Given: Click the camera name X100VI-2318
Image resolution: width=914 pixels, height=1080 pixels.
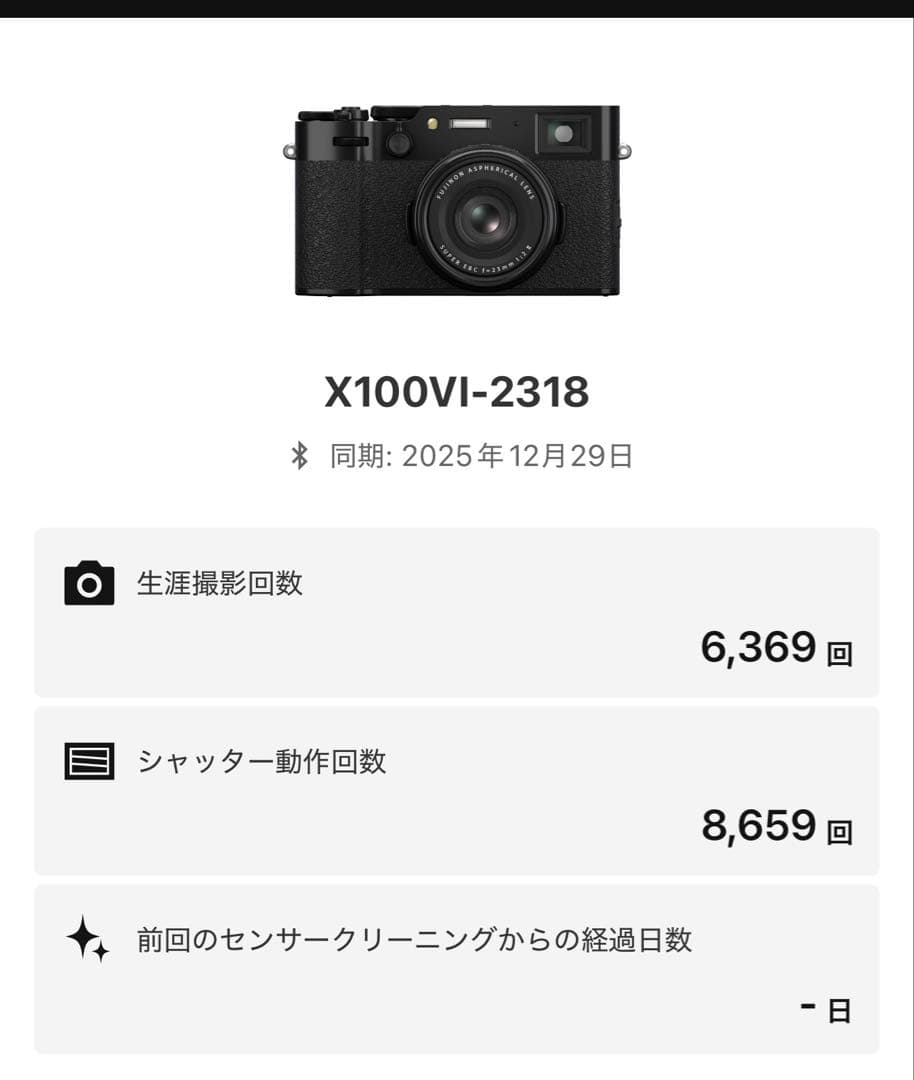Looking at the screenshot, I should [457, 392].
